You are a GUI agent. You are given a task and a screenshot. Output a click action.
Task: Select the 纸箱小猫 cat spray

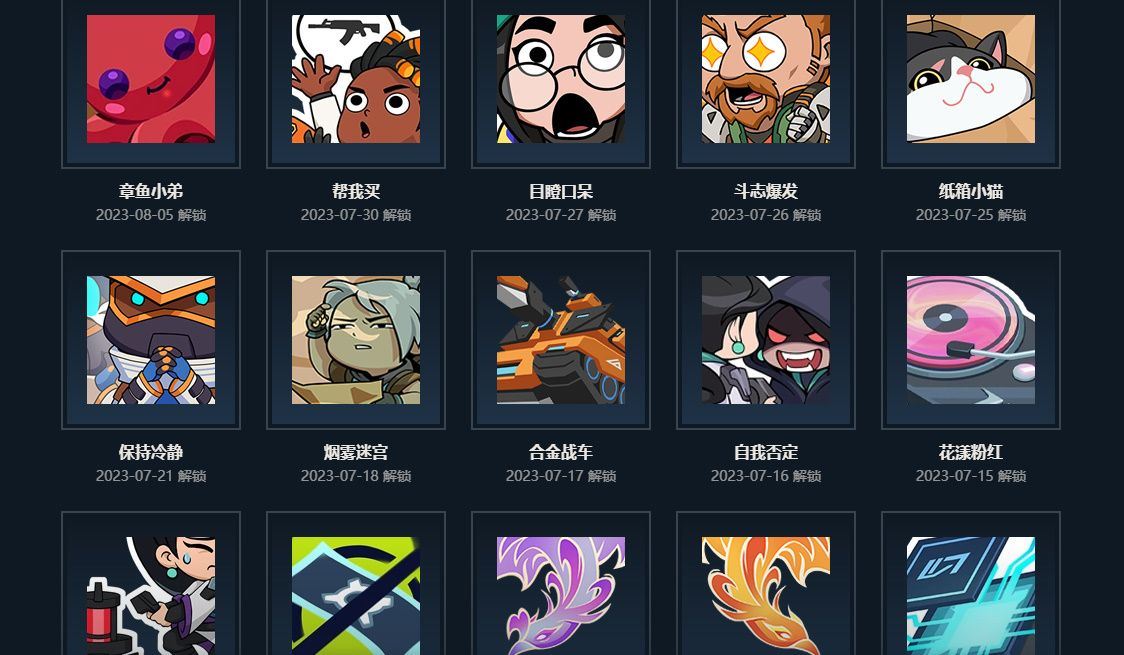pos(971,80)
